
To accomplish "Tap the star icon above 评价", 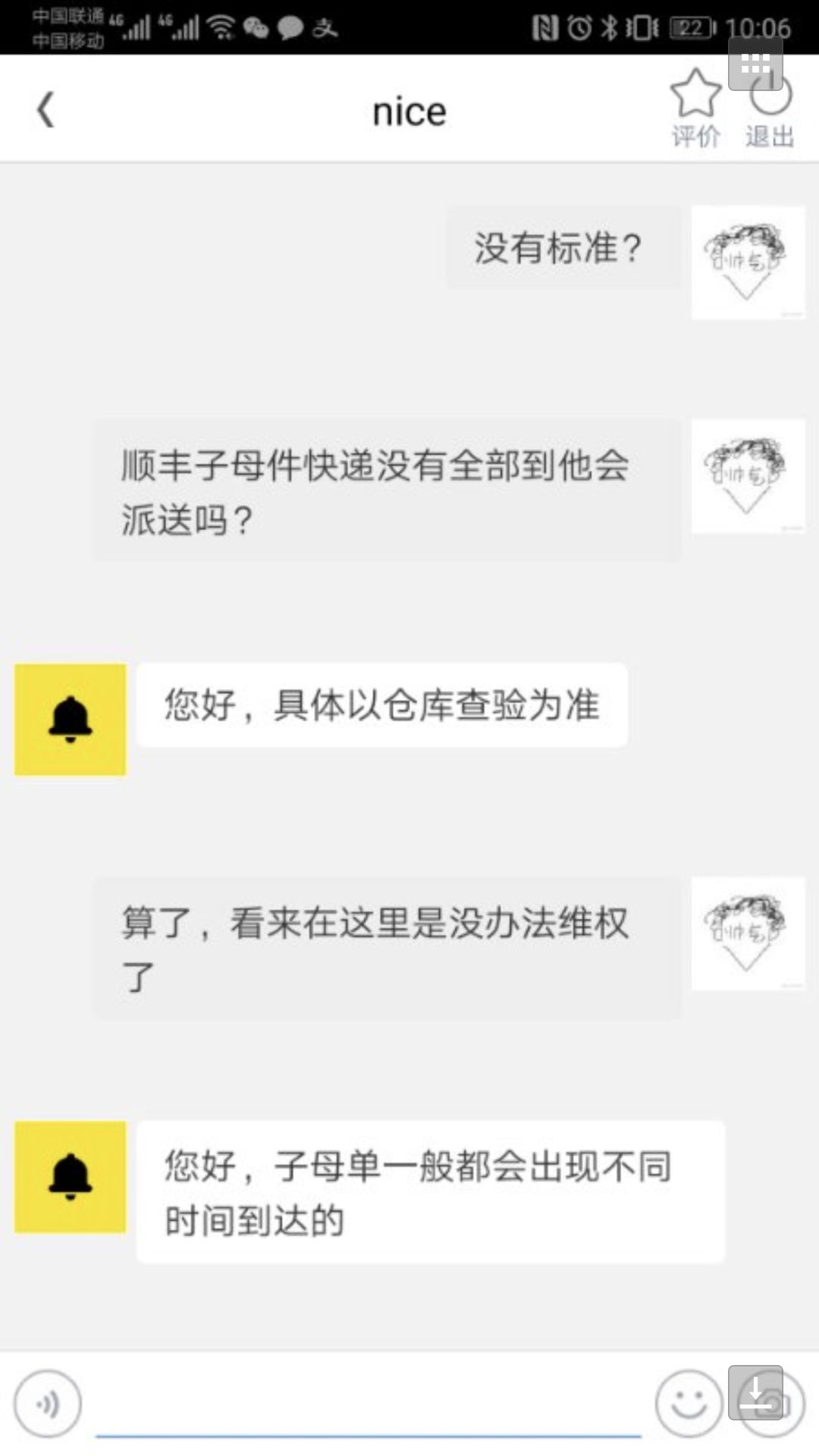I will click(695, 93).
